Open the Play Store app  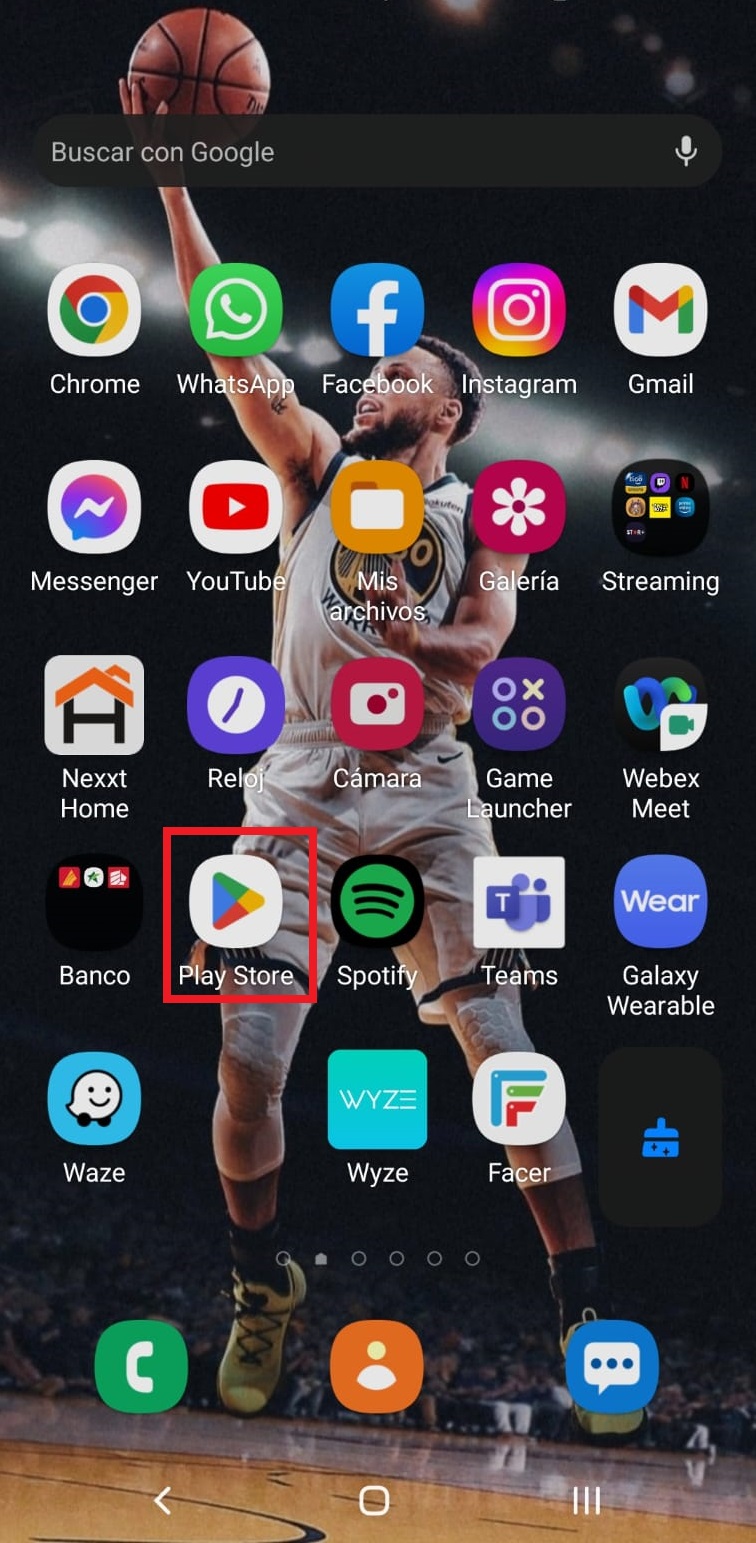click(236, 901)
